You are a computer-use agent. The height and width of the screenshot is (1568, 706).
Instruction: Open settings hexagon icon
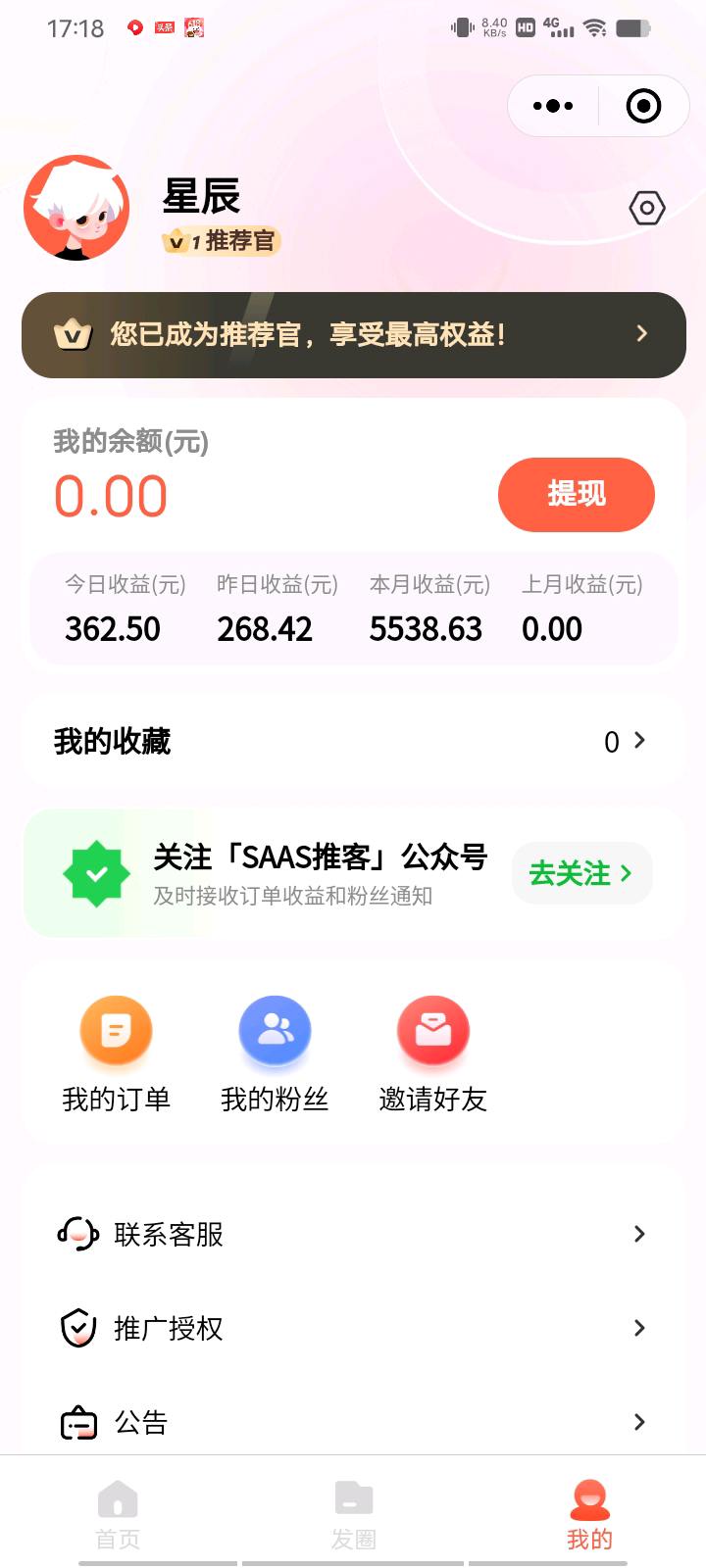647,208
